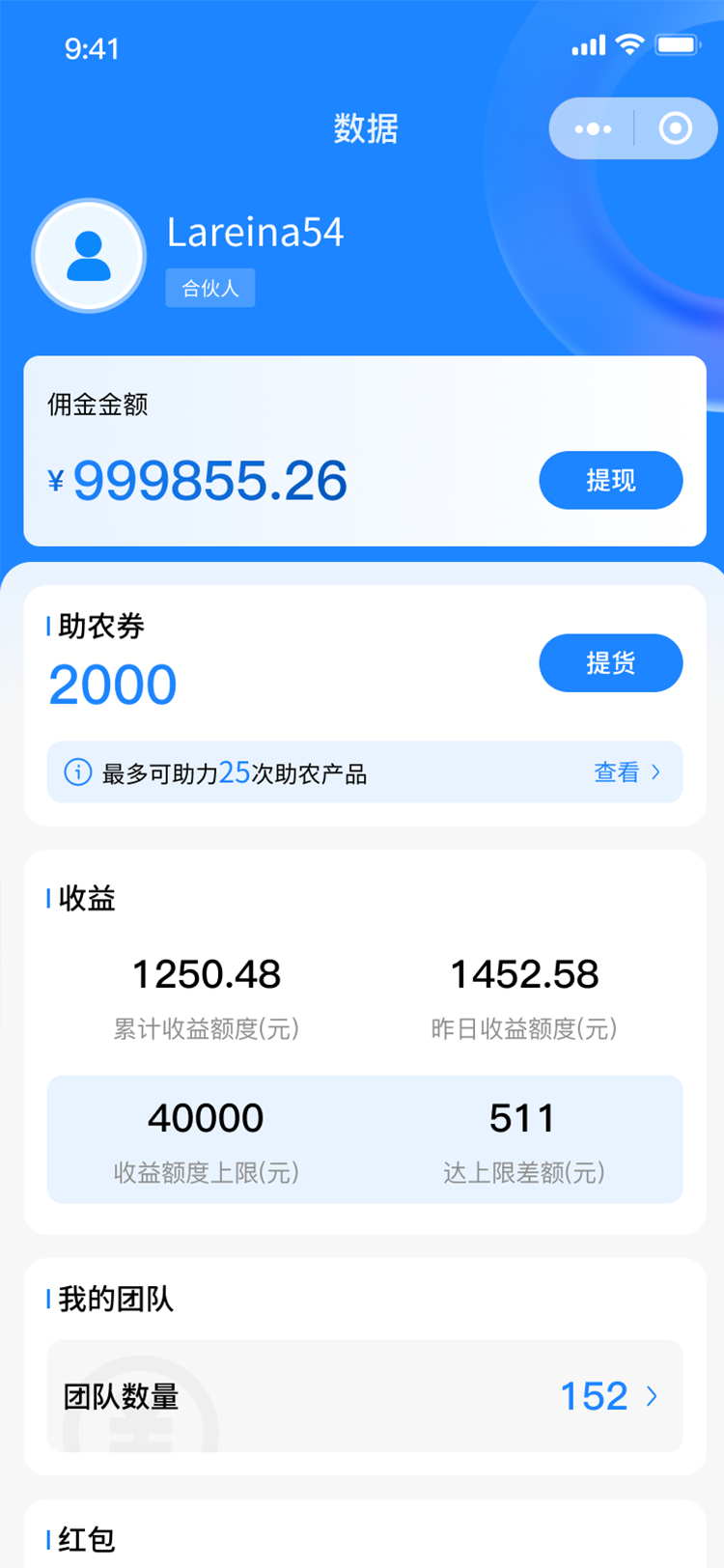Screen dimensions: 724x1568
Task: Open the 团队数量 row showing 152
Action: coord(365,1395)
